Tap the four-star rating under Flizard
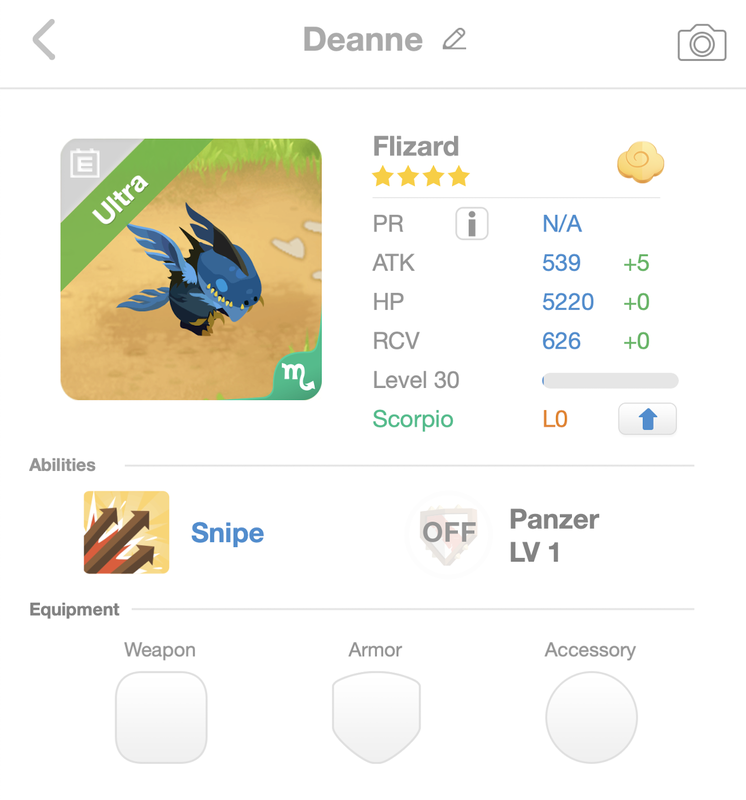The width and height of the screenshot is (746, 800). pos(420,176)
